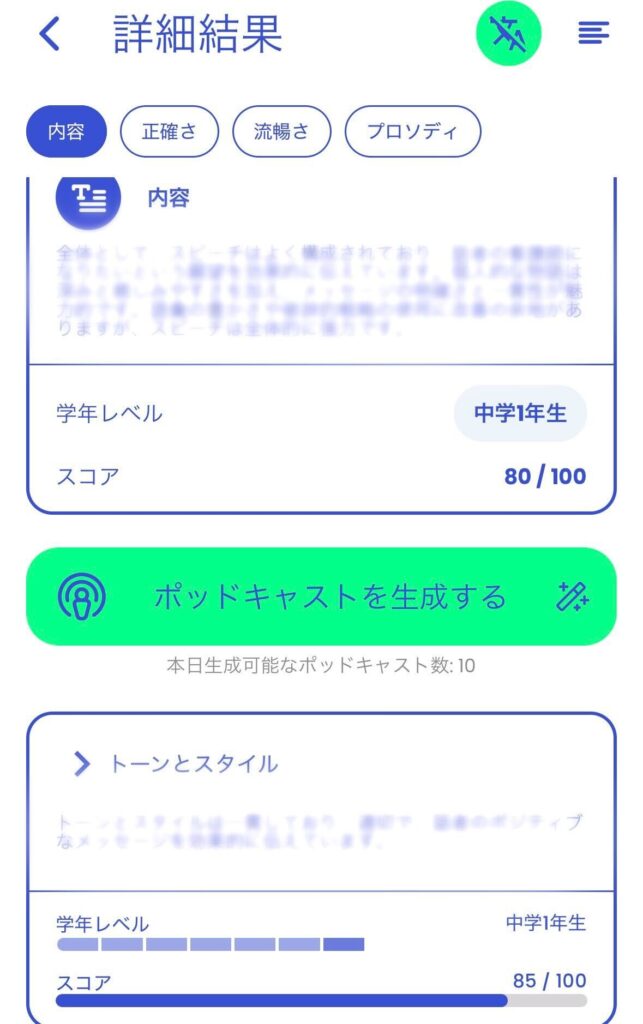Go back from 詳細結果 screen

[x=49, y=34]
